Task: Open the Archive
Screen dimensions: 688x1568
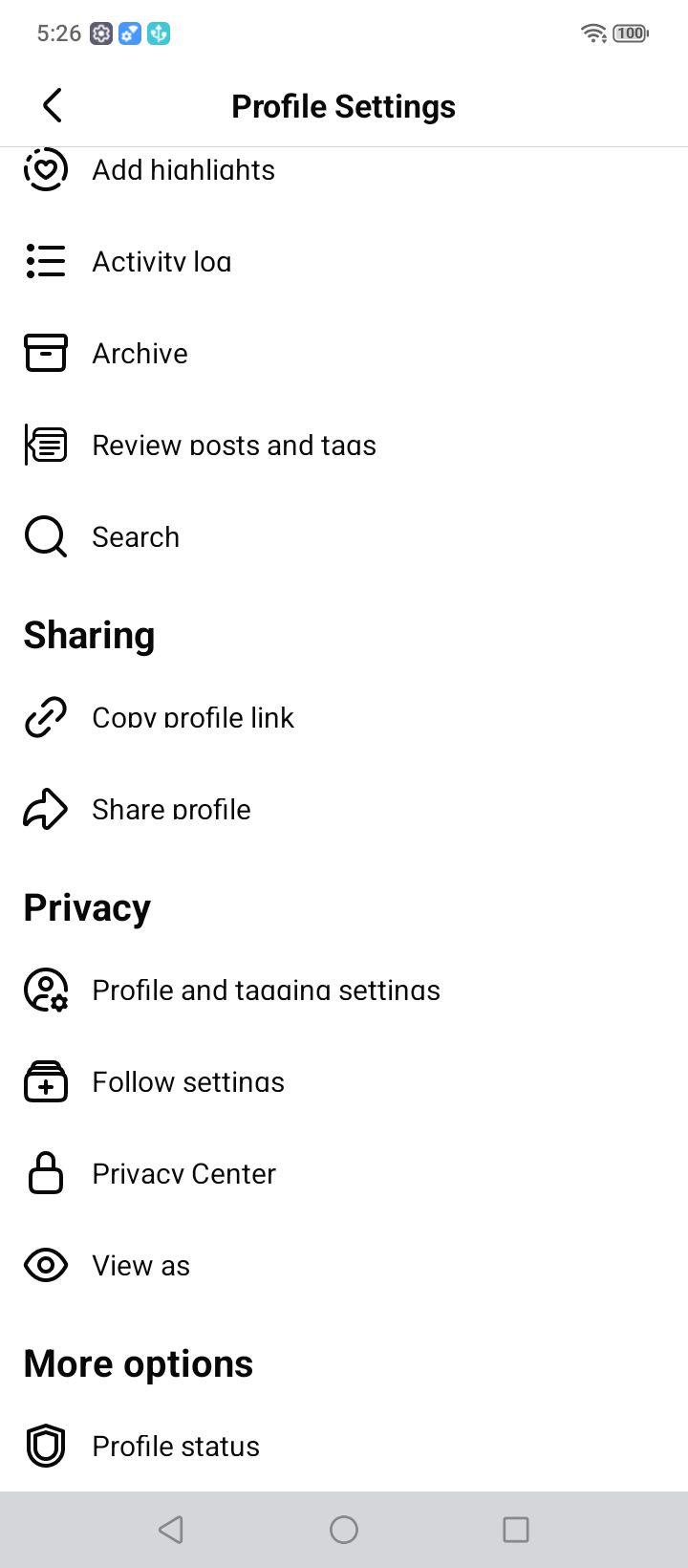Action: coord(344,353)
